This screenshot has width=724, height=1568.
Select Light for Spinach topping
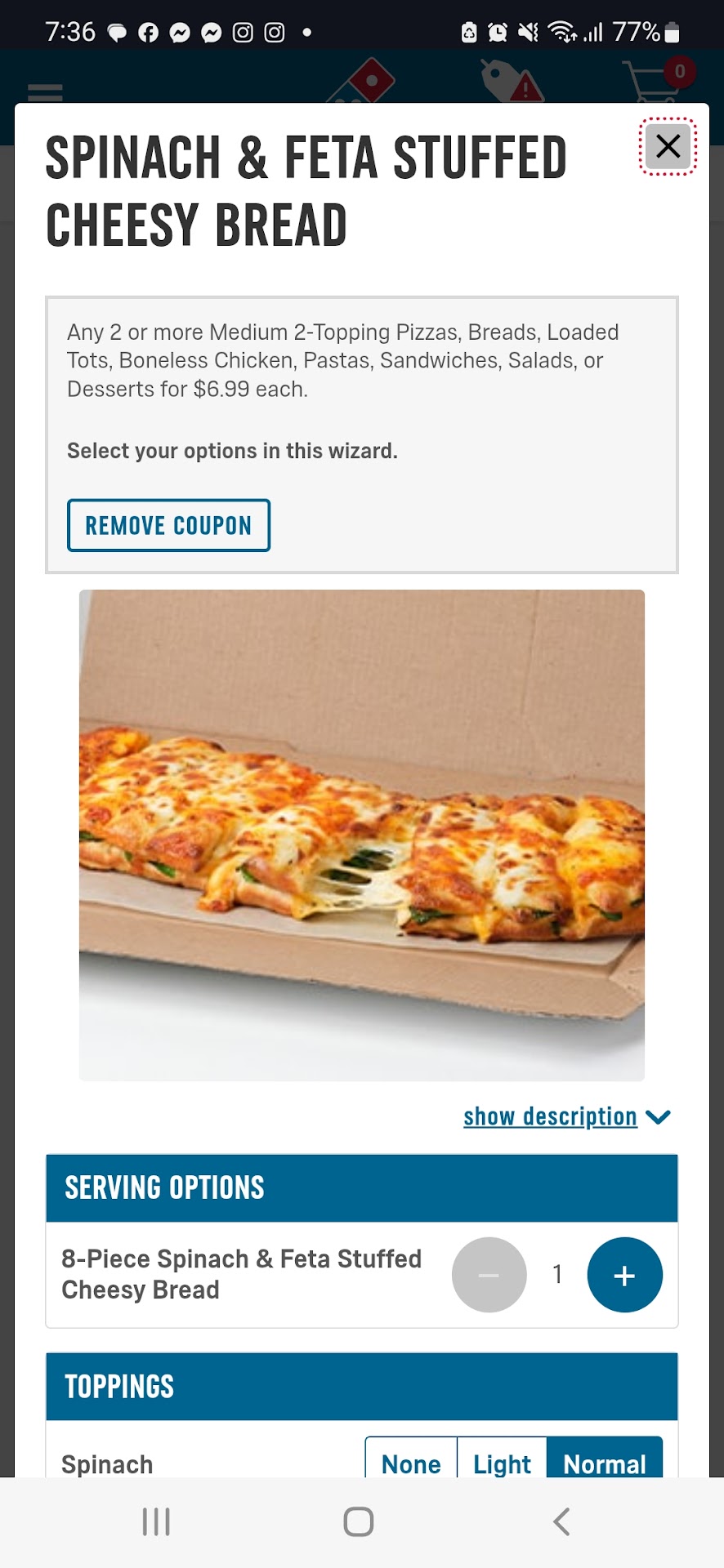[502, 1462]
